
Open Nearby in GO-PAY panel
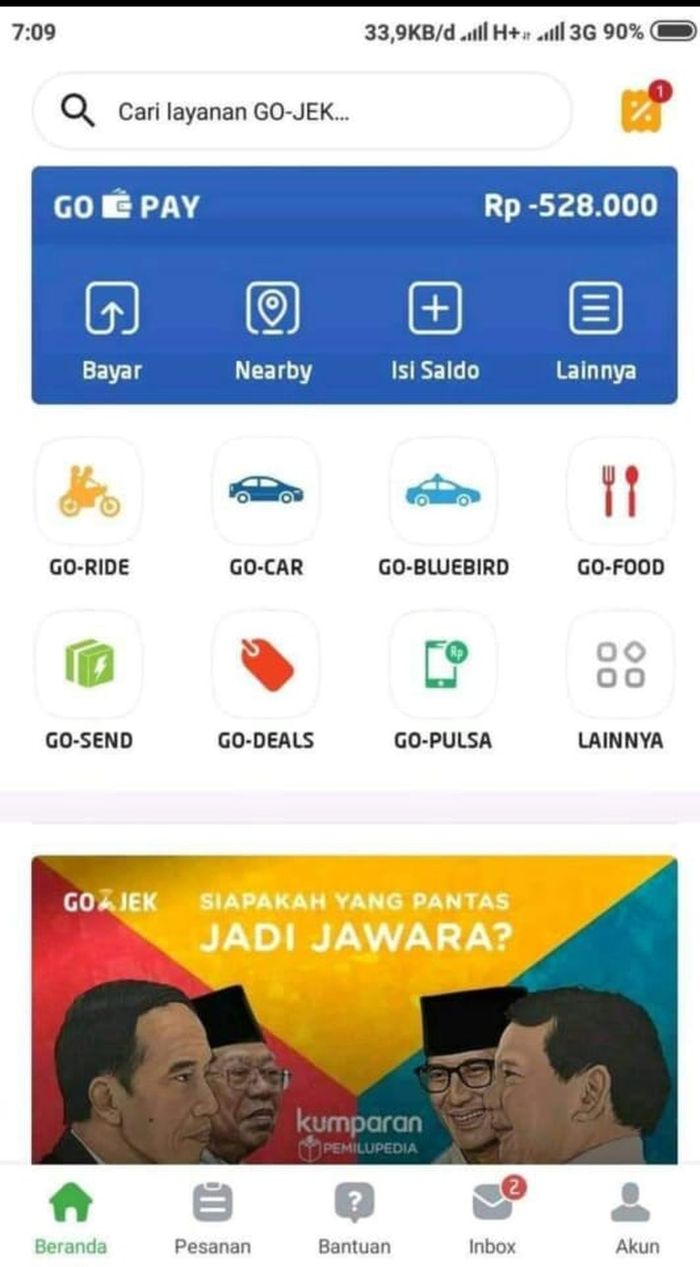pyautogui.click(x=273, y=332)
